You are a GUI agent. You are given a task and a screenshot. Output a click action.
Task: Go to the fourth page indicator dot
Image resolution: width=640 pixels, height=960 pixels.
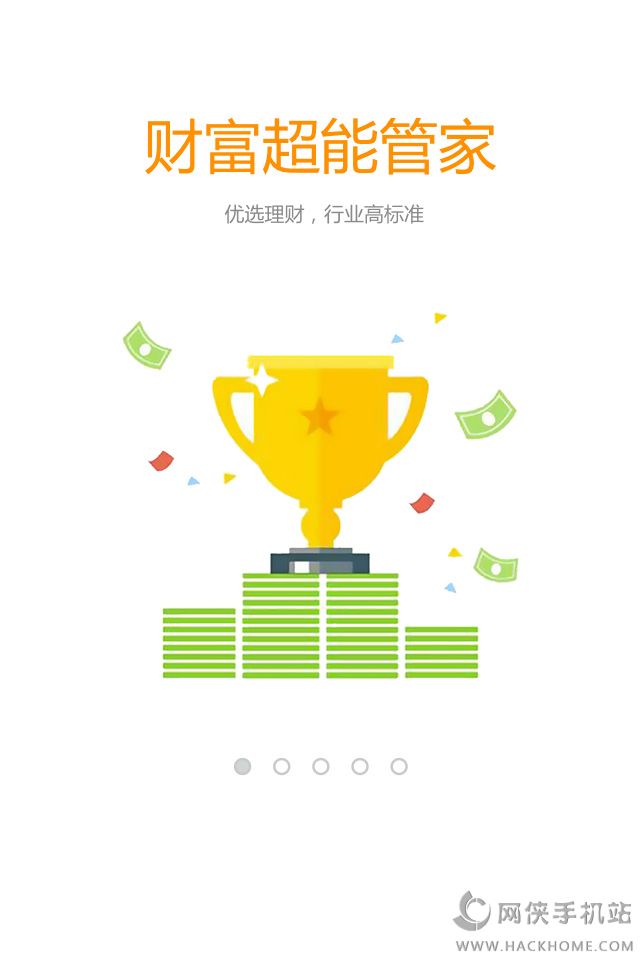(x=360, y=766)
